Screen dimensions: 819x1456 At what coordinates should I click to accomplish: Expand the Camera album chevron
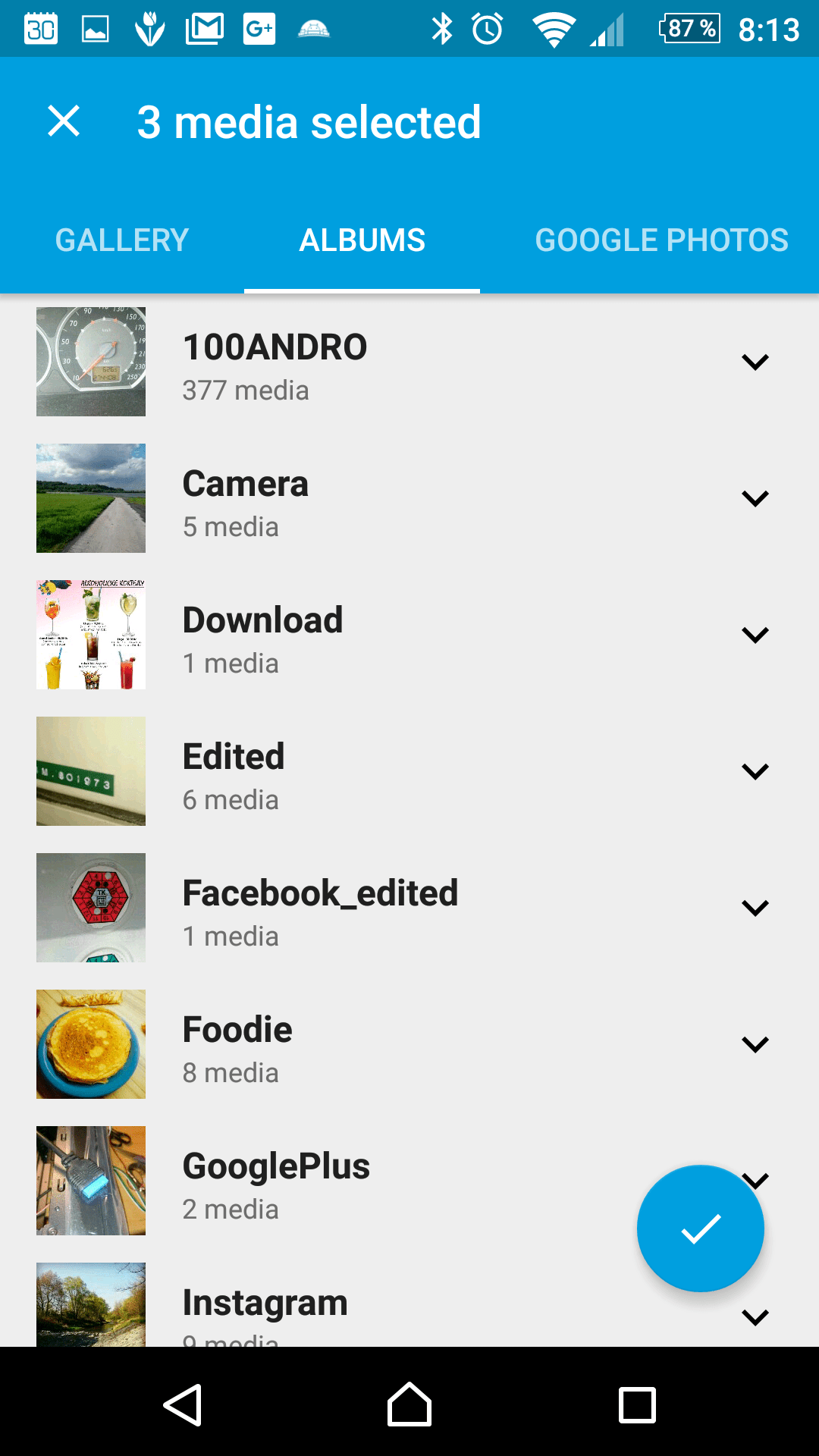755,498
